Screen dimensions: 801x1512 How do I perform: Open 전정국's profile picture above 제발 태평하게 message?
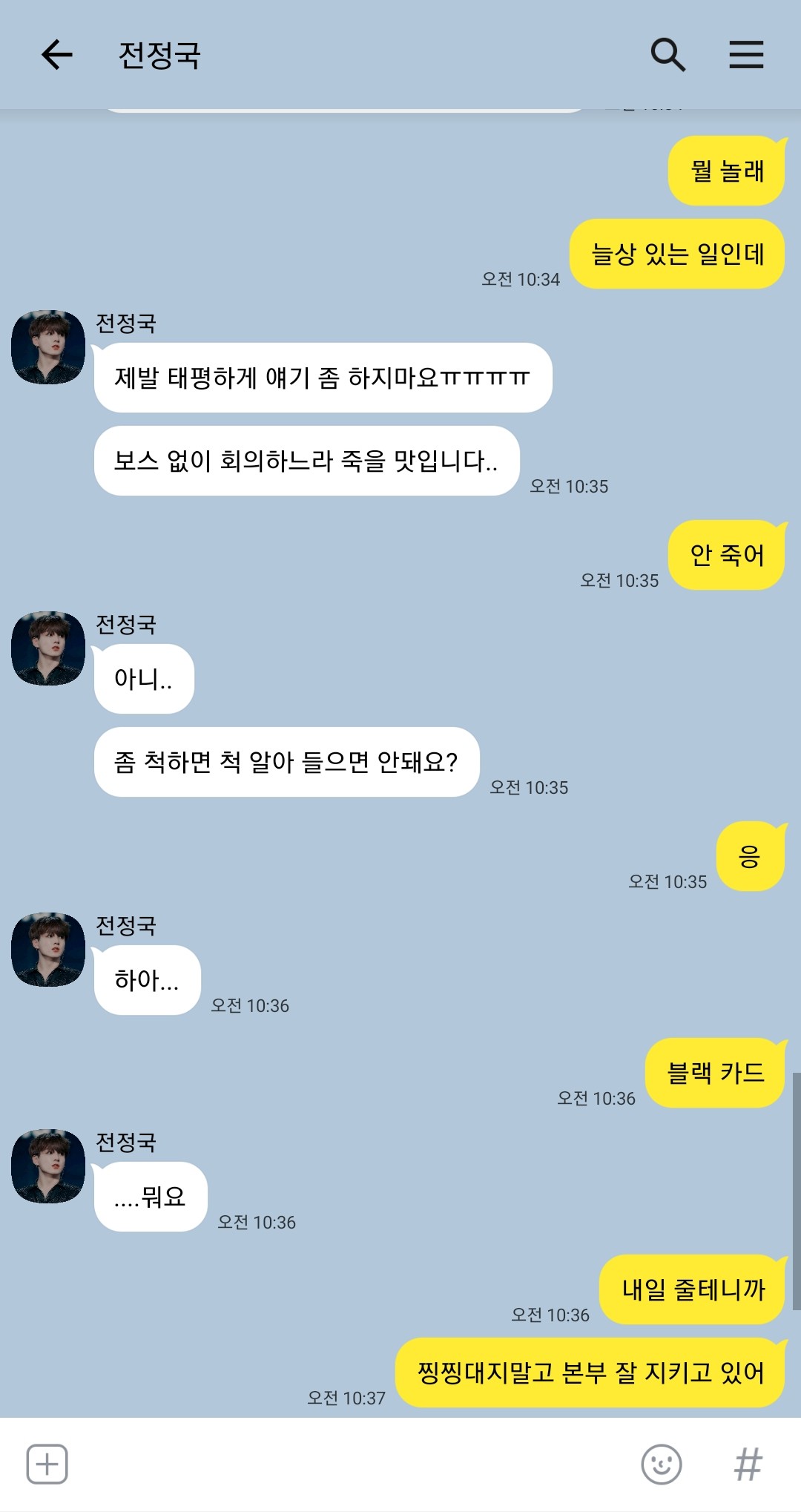click(48, 347)
